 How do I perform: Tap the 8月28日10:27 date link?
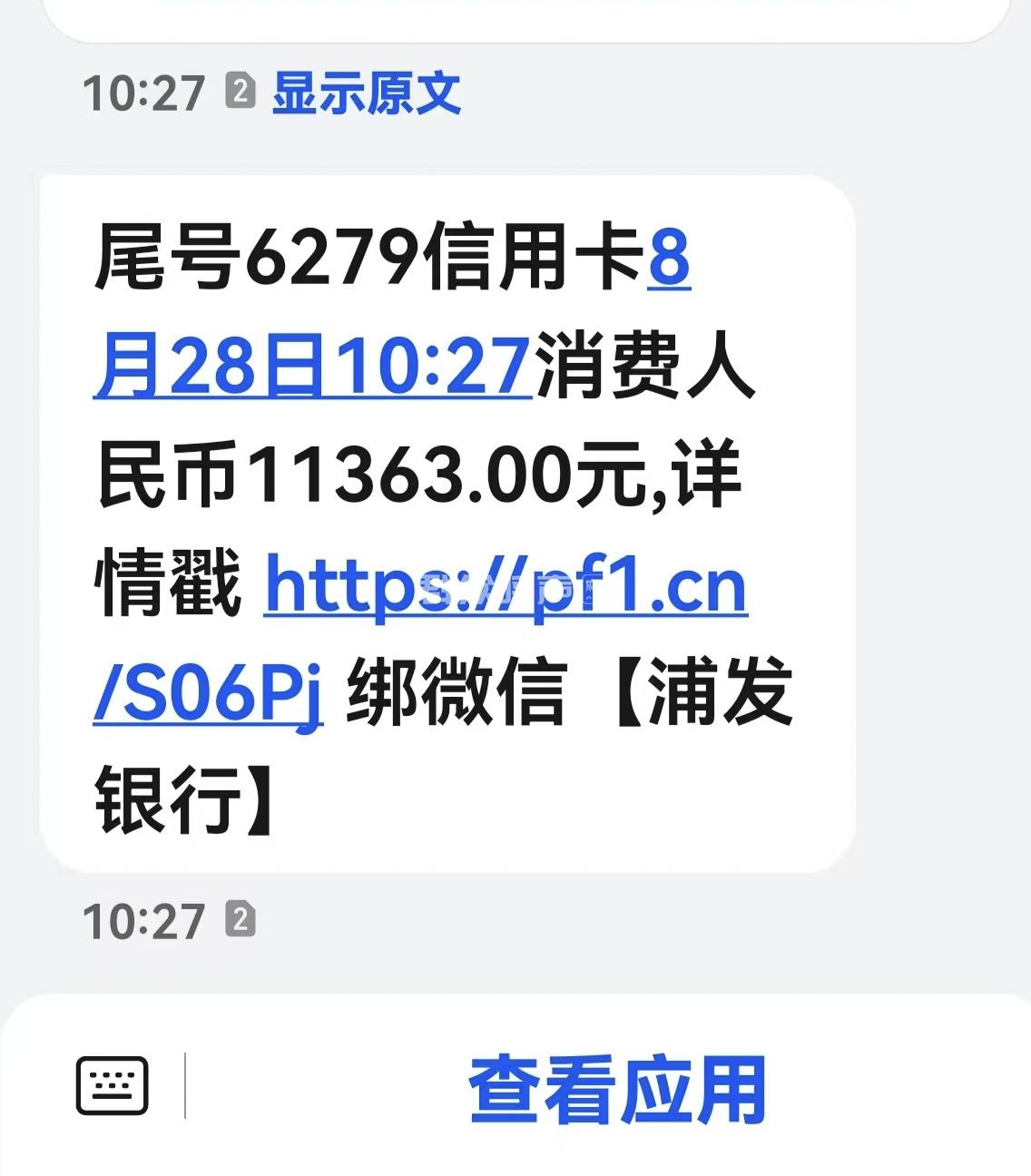click(311, 367)
